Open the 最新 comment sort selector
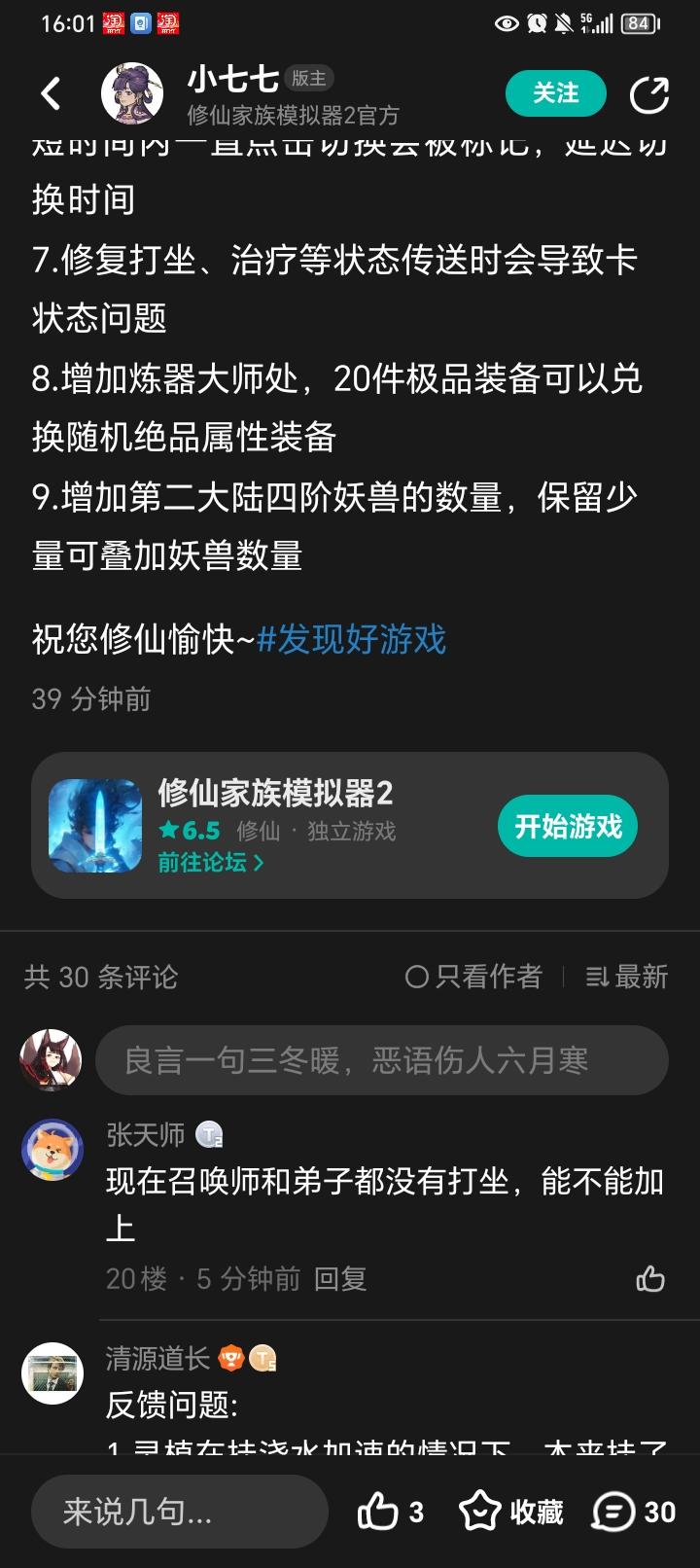Viewport: 700px width, 1568px height. 626,978
